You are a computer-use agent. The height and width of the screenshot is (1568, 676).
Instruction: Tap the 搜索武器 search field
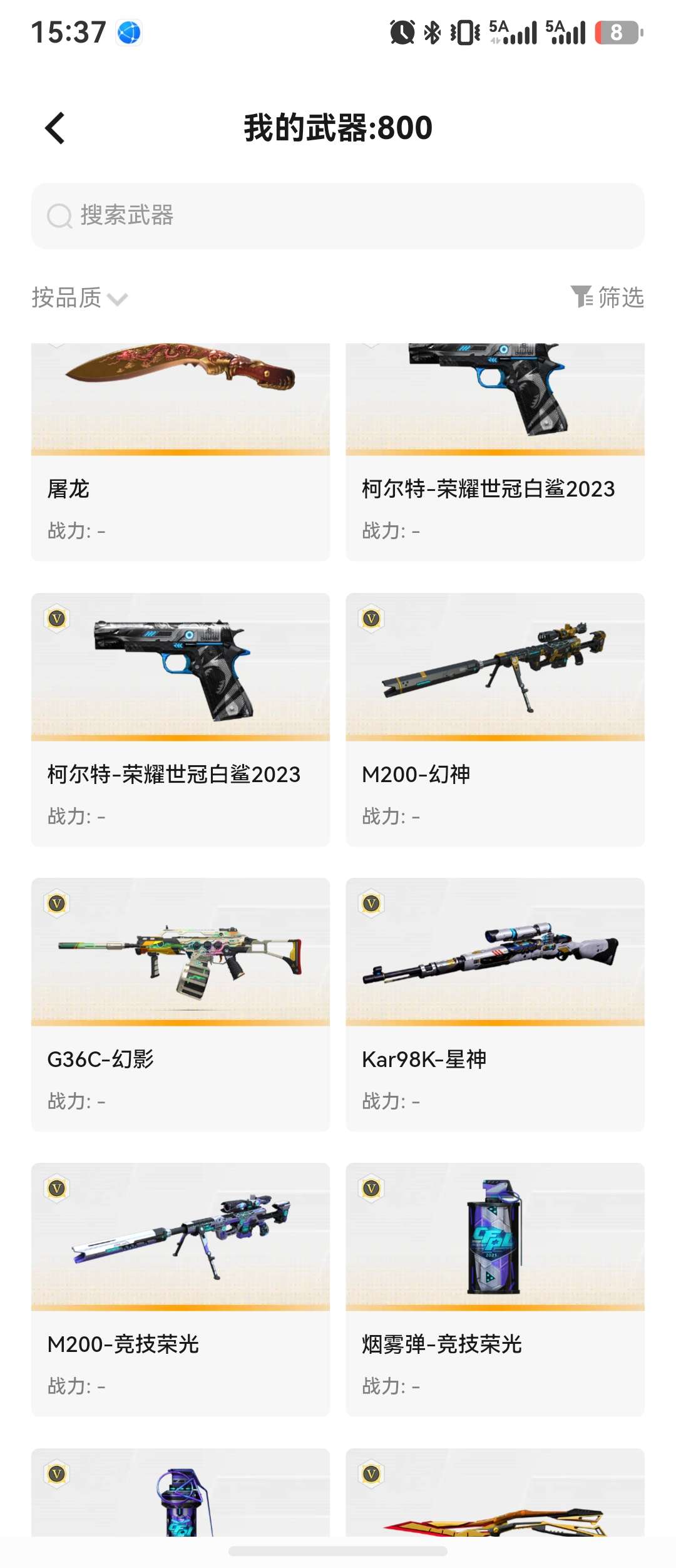tap(338, 216)
